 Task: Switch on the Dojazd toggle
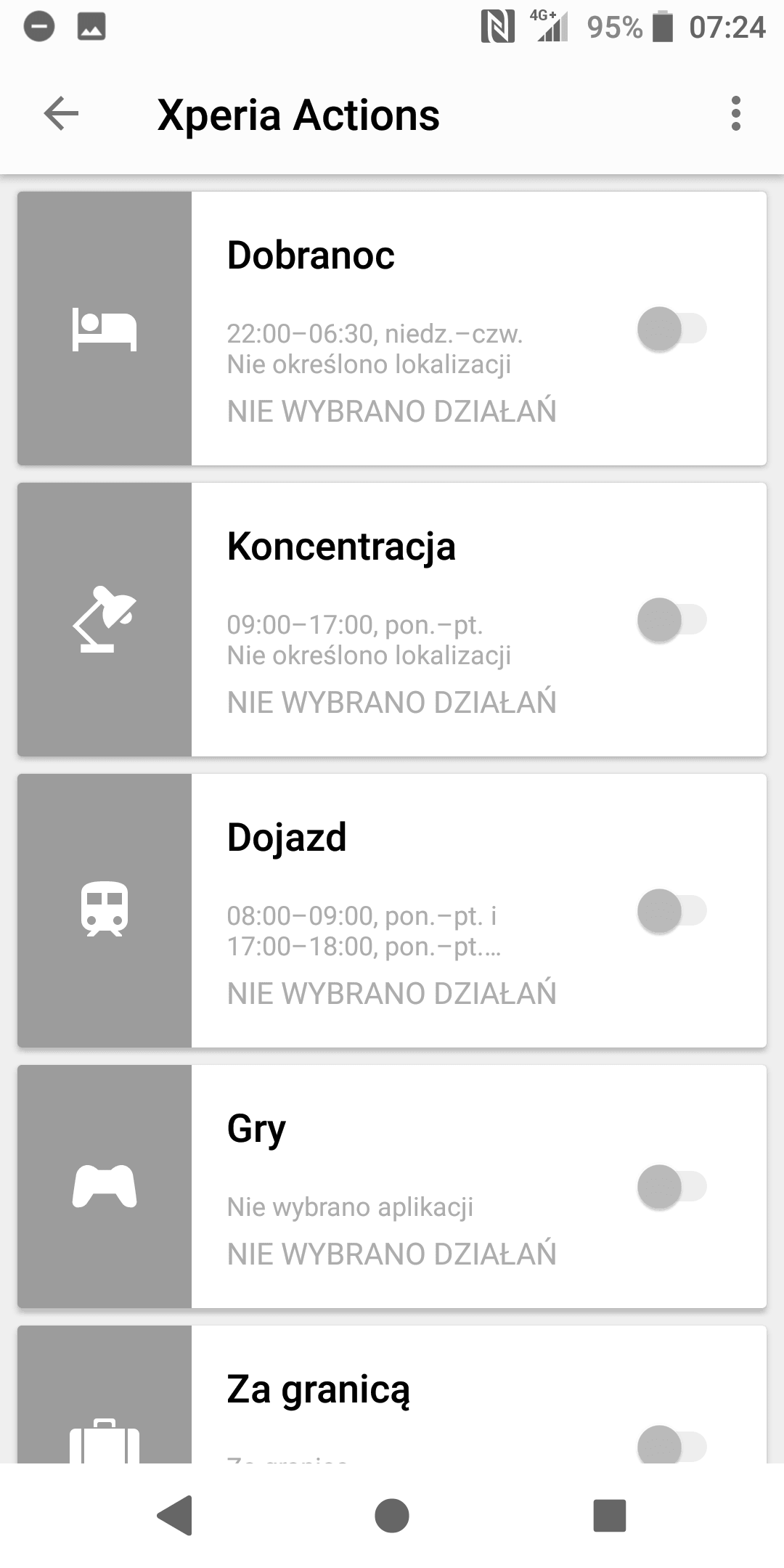pos(672,911)
